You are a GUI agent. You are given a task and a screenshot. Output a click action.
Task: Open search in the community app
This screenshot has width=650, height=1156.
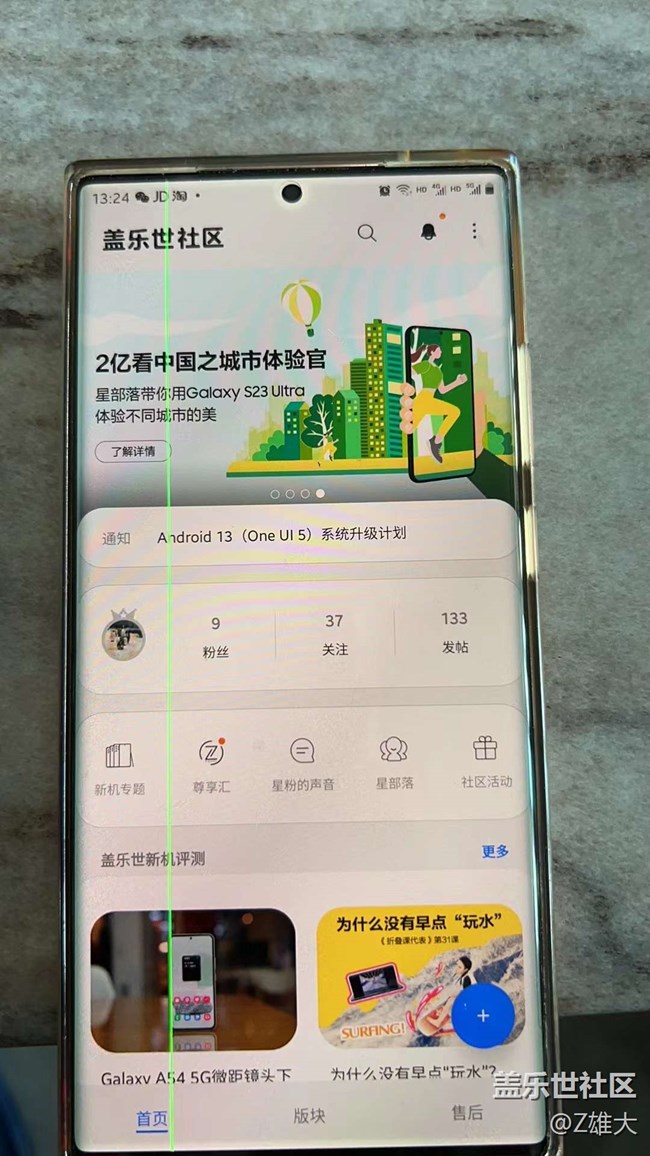click(x=367, y=233)
